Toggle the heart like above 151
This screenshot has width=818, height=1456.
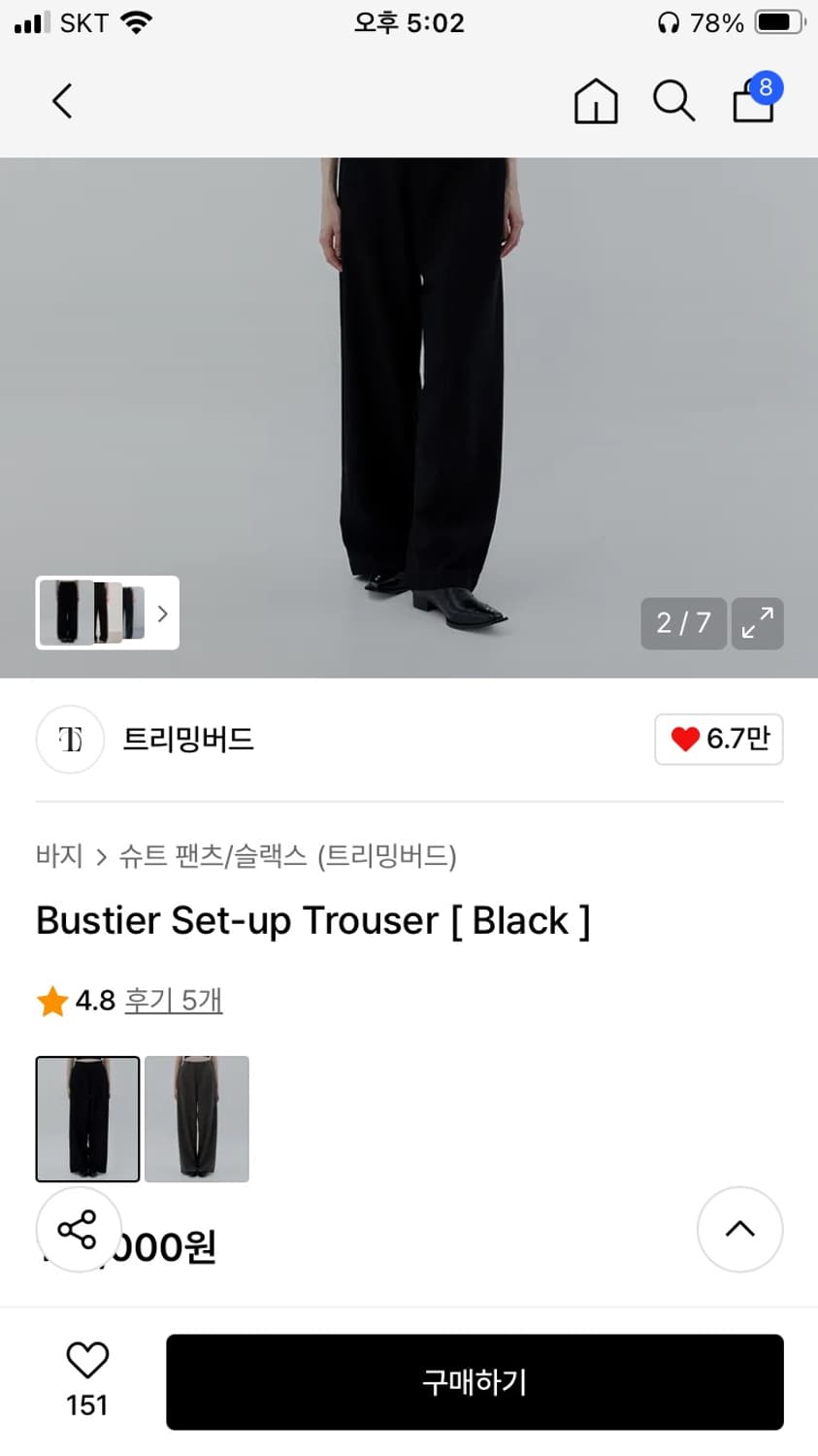pyautogui.click(x=86, y=1364)
